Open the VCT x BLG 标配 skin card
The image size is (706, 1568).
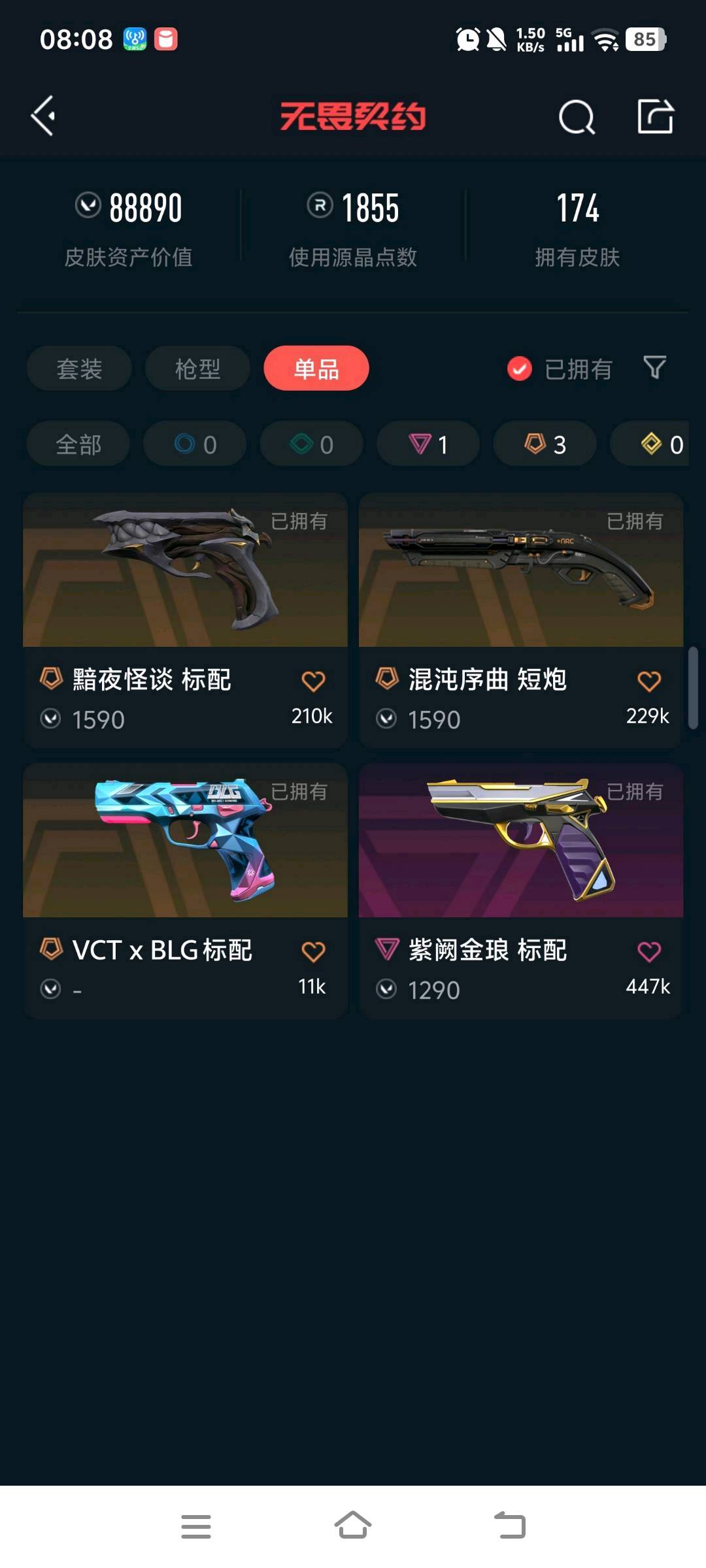[185, 856]
